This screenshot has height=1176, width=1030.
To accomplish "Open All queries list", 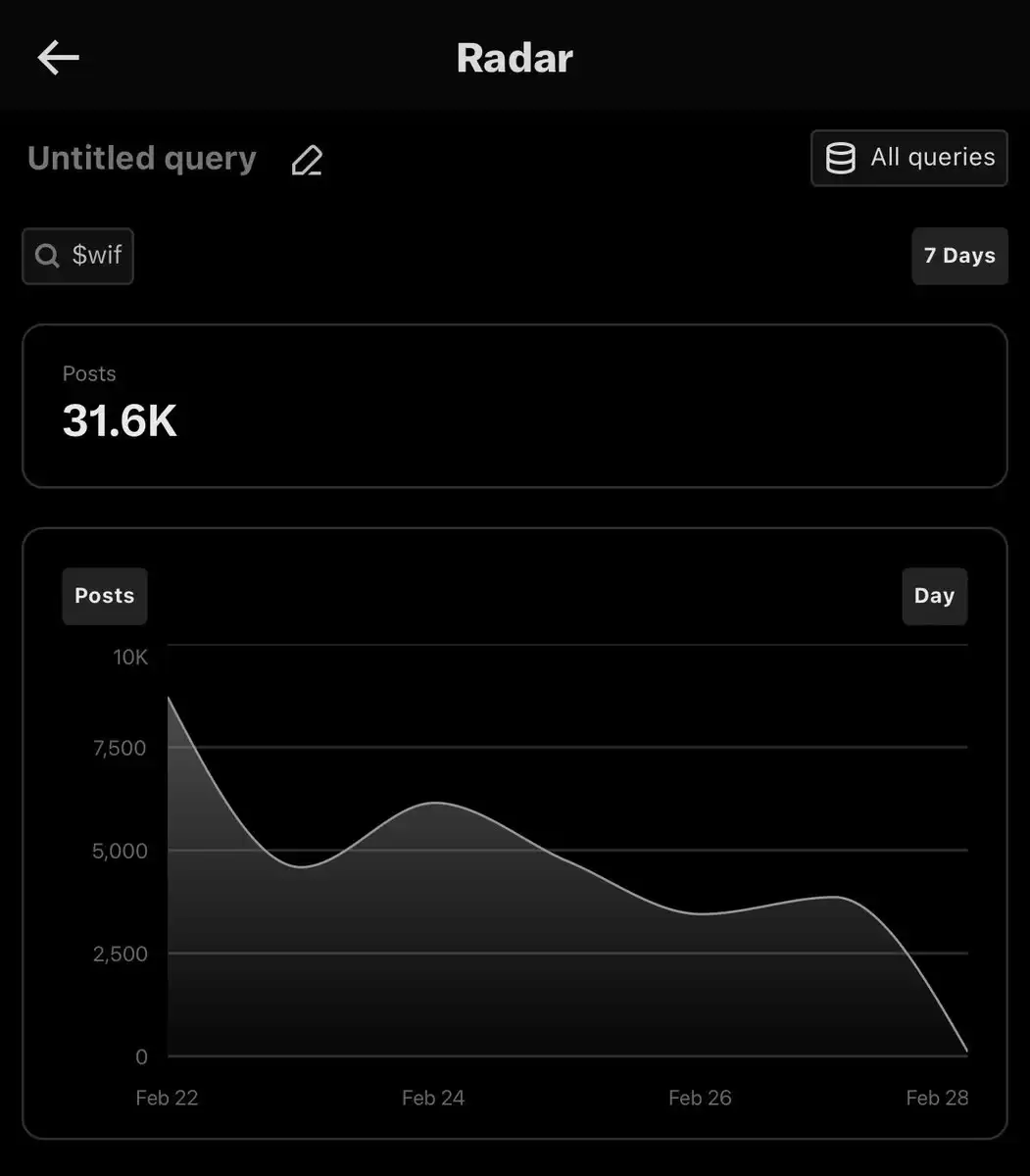I will [x=908, y=158].
